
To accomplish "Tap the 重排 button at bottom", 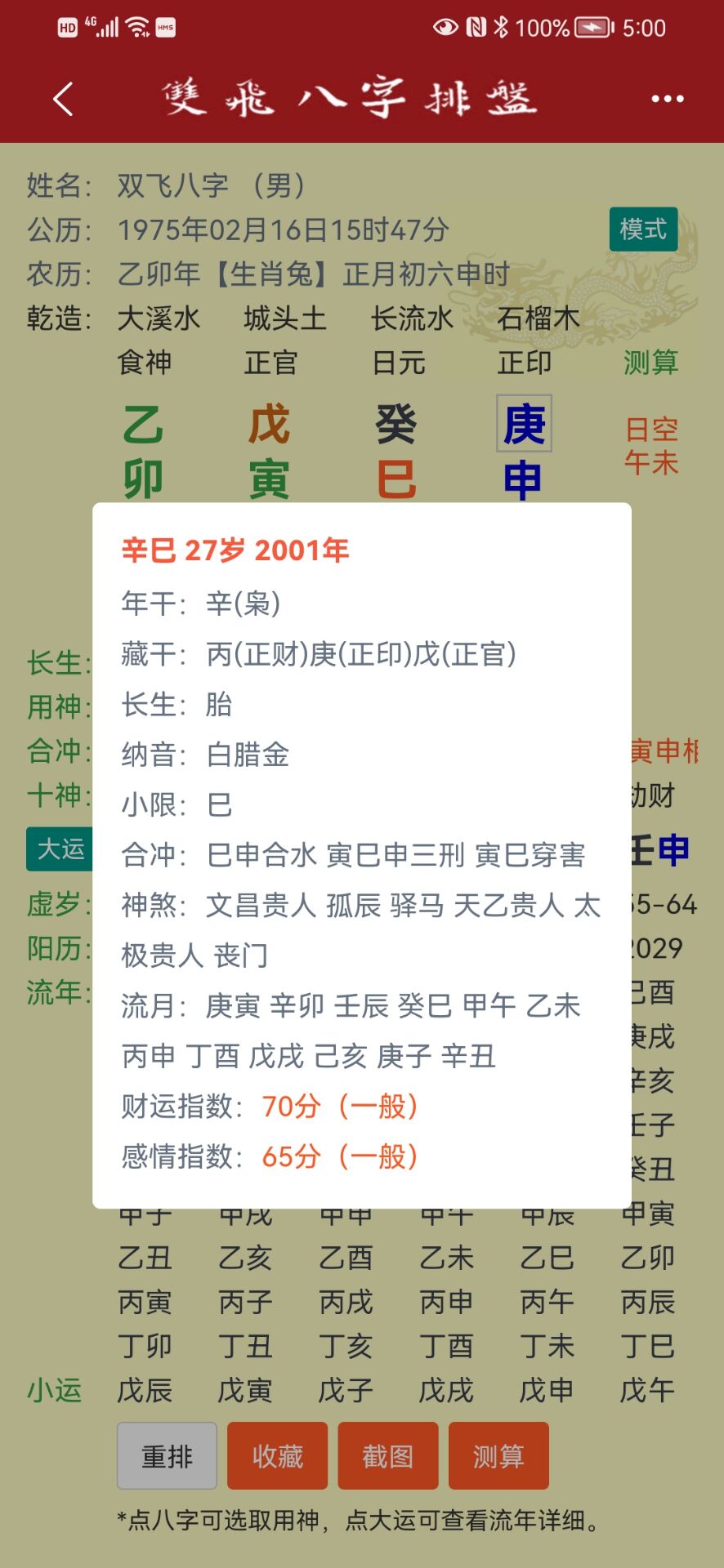I will (x=166, y=1454).
